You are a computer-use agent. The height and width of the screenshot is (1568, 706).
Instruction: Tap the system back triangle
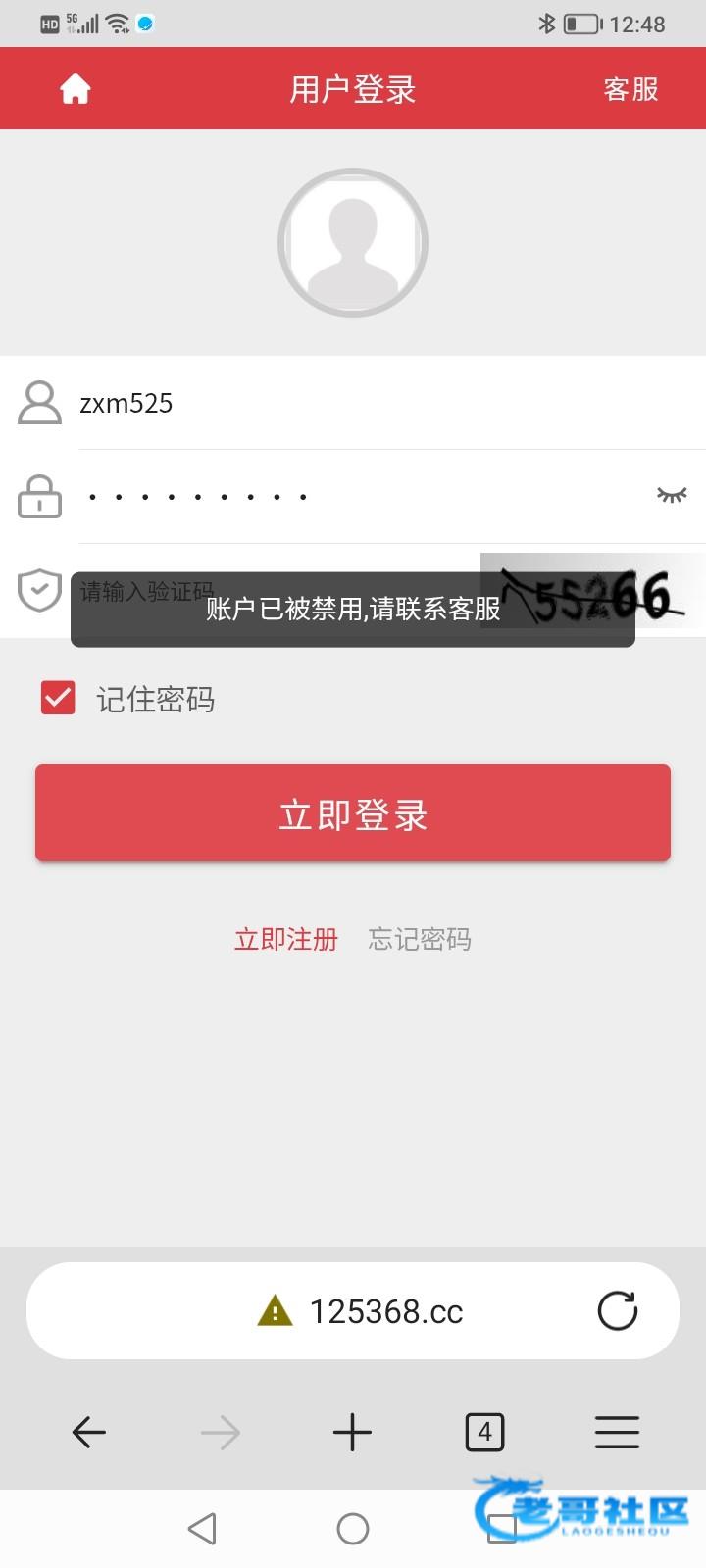coord(202,1528)
